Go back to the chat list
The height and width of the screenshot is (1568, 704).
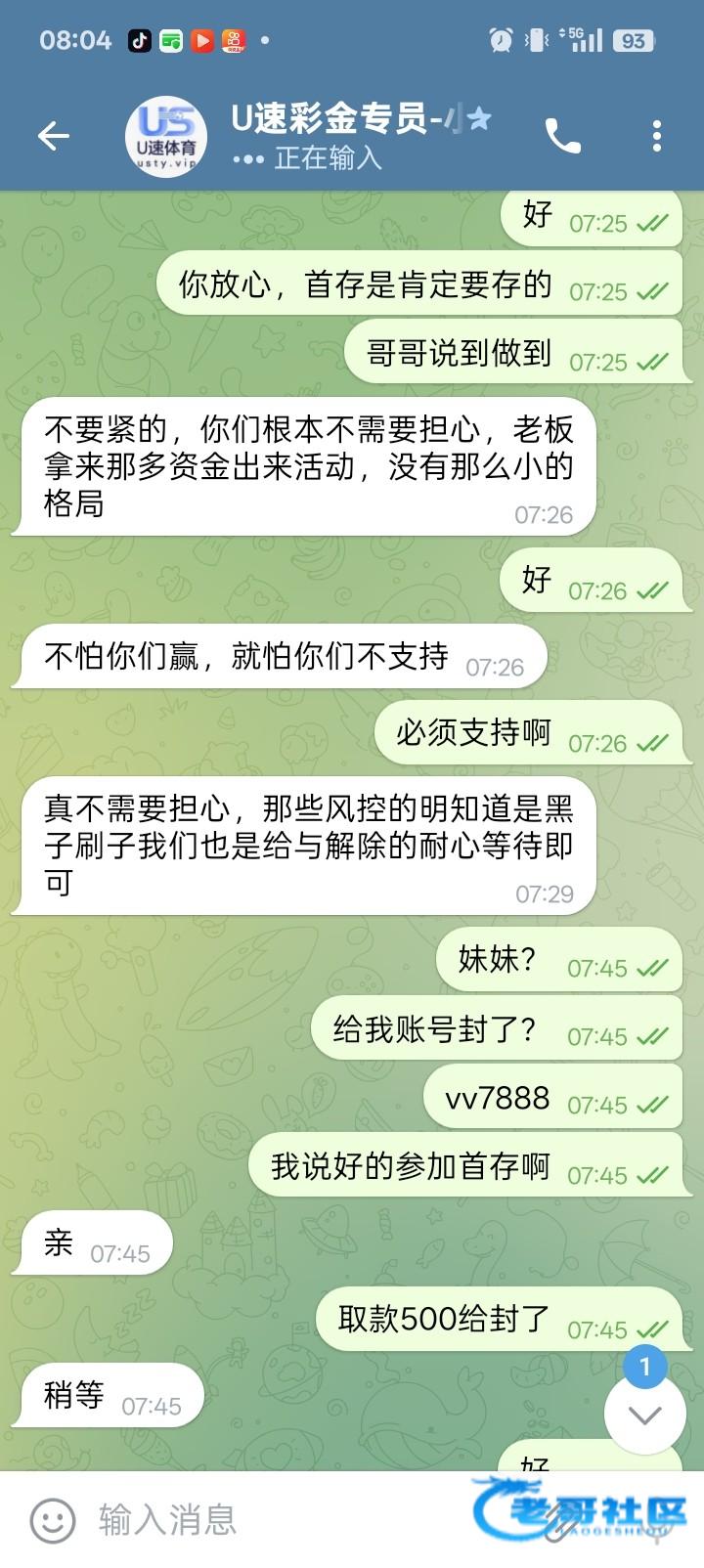click(x=54, y=137)
